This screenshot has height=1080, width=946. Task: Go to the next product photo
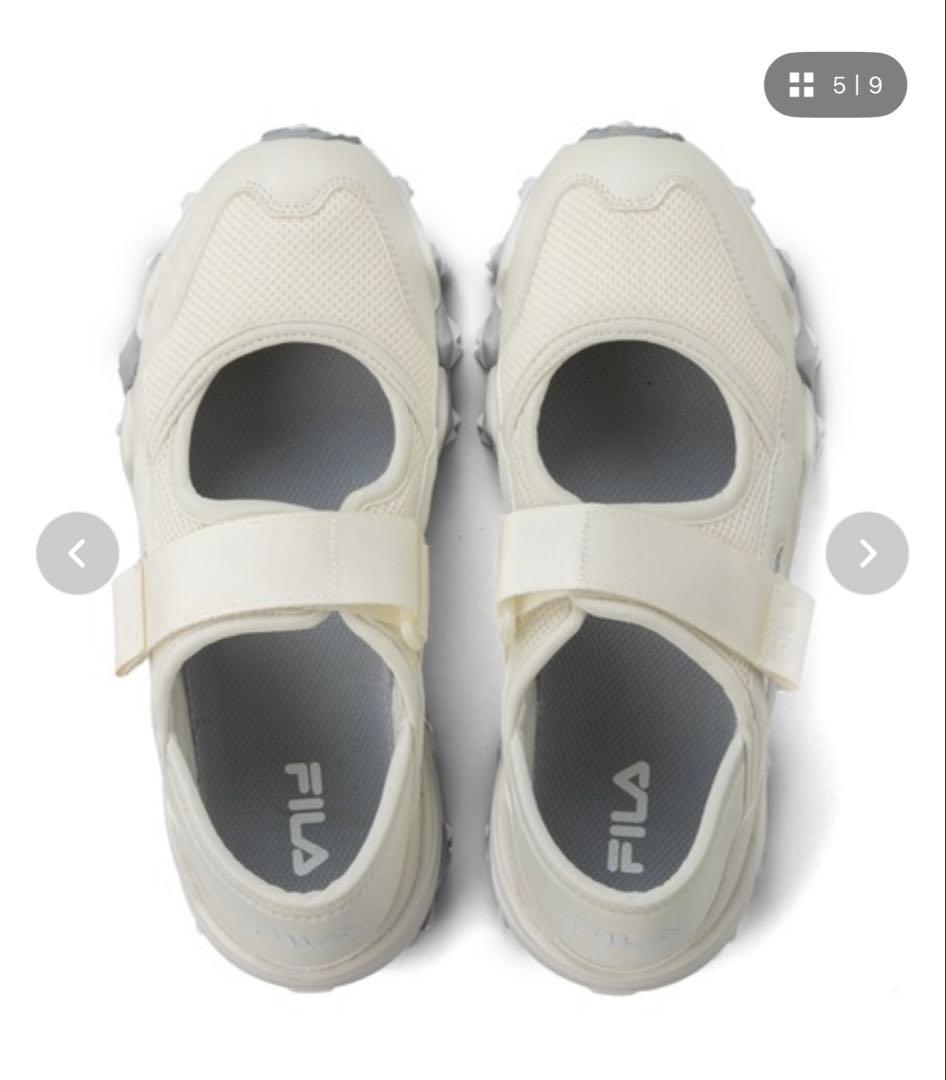point(867,553)
